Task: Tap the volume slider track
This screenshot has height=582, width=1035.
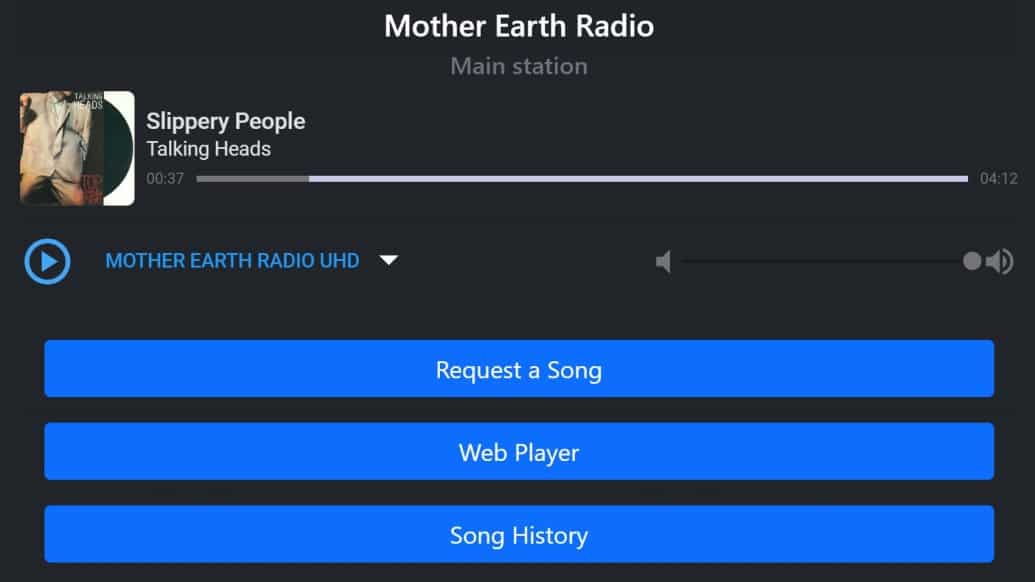Action: pyautogui.click(x=820, y=262)
